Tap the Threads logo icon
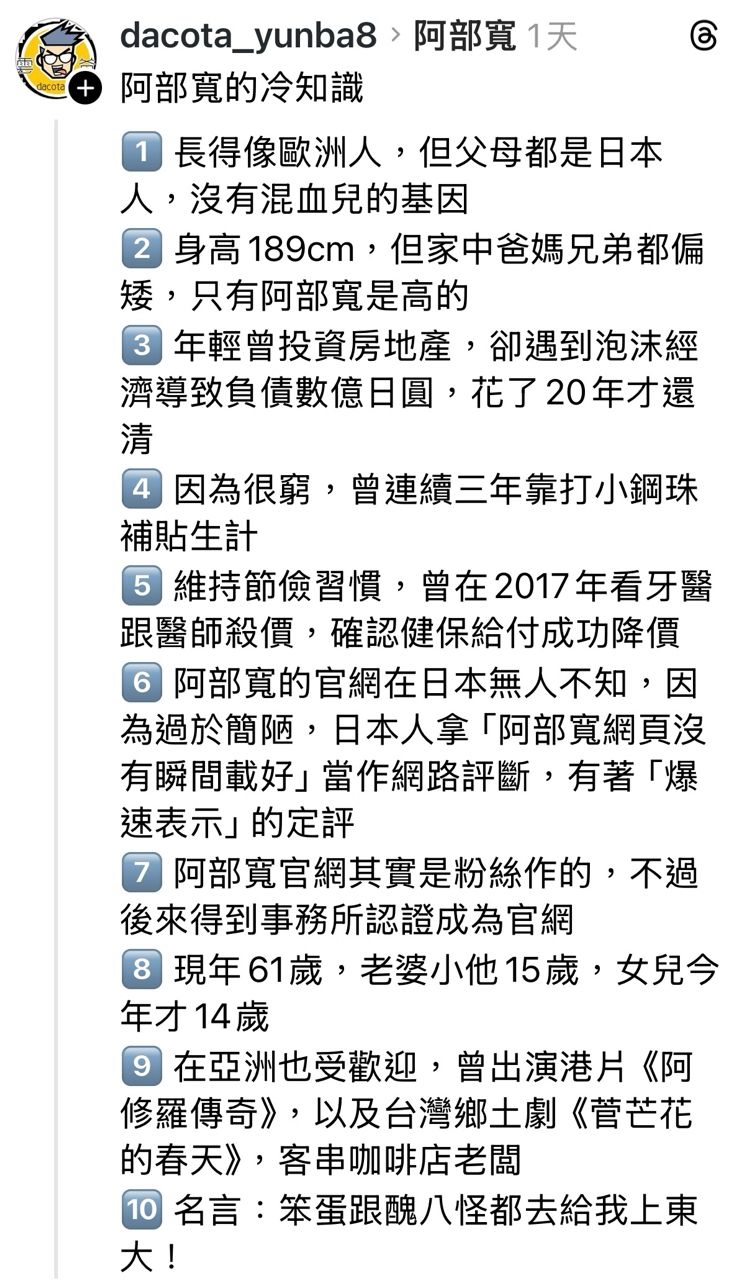749x1280 pixels. coord(704,37)
